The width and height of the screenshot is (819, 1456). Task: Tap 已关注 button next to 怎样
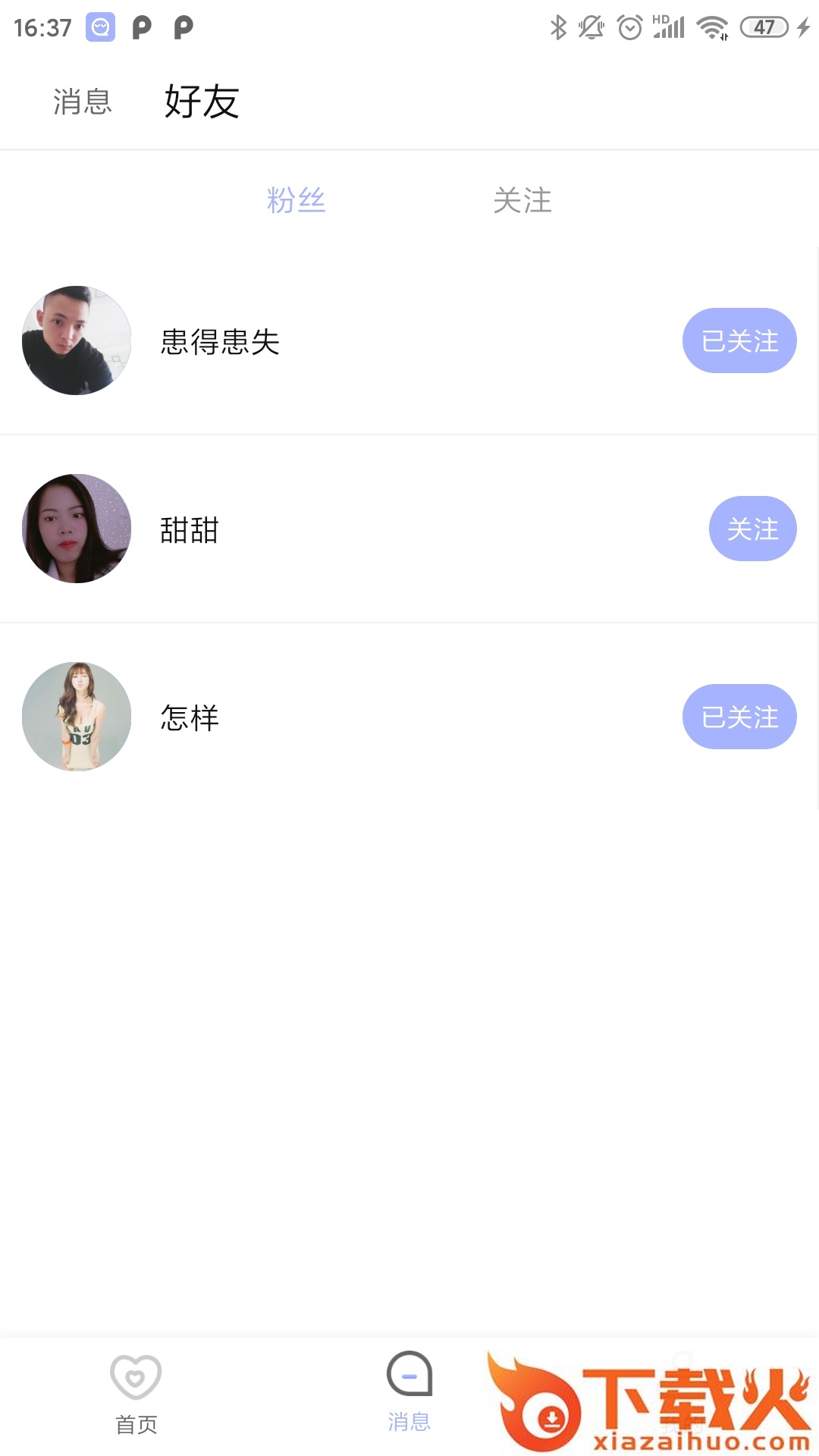tap(739, 717)
